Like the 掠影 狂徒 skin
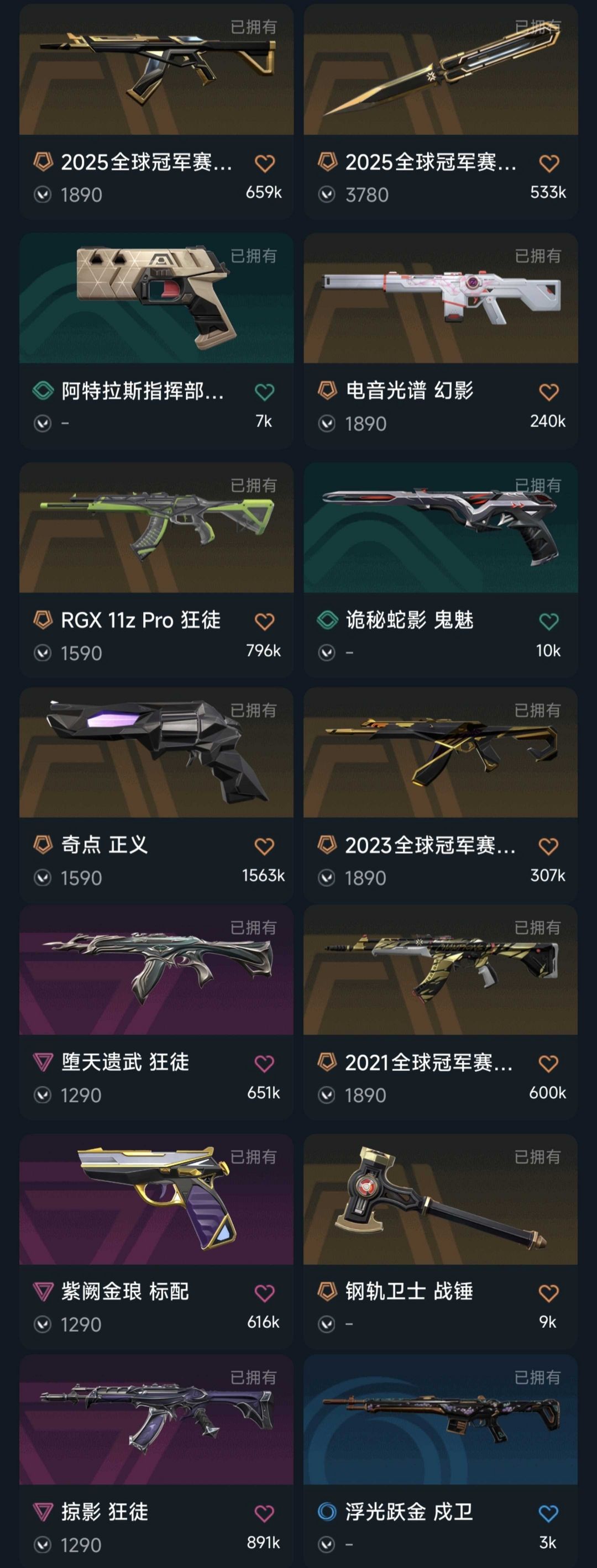 [x=264, y=1513]
